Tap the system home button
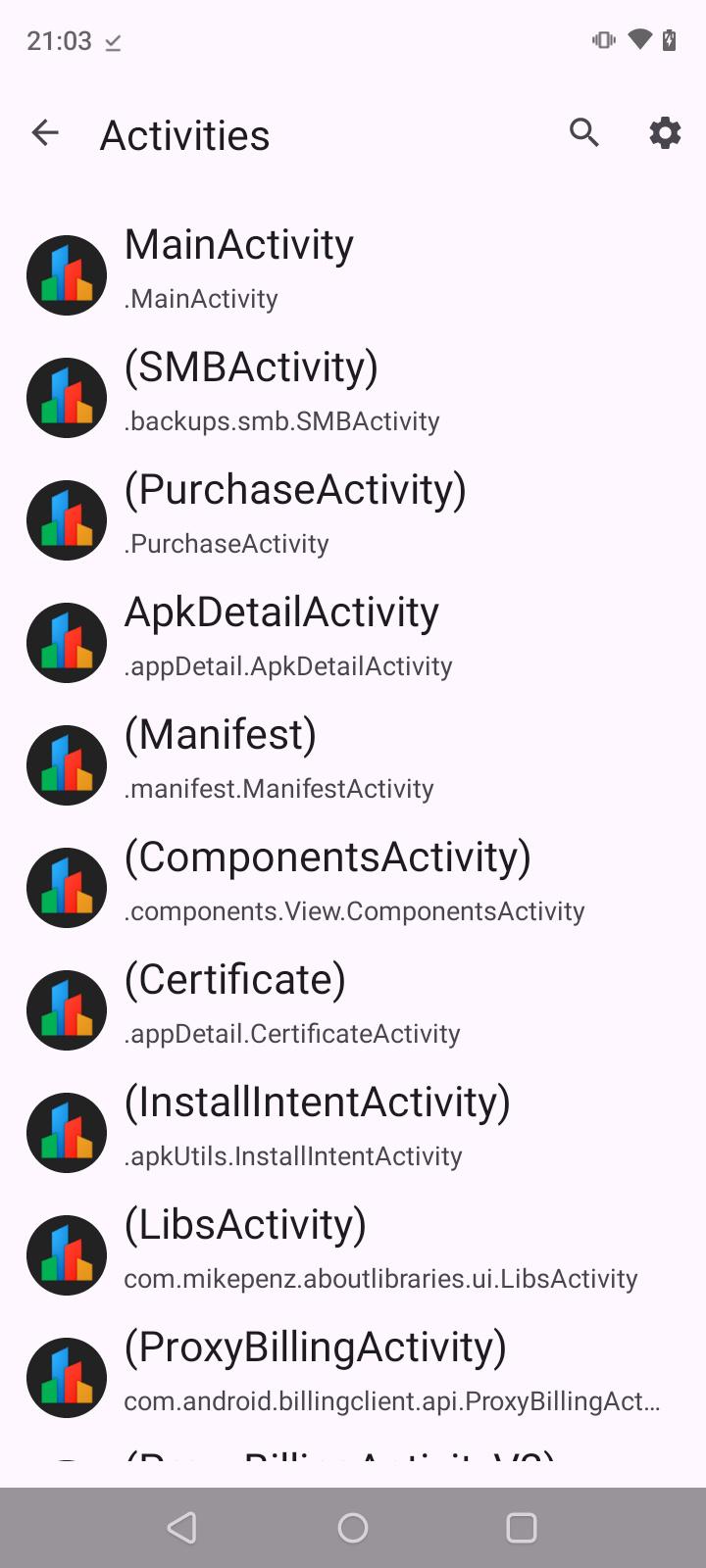The width and height of the screenshot is (706, 1568). (x=353, y=1528)
